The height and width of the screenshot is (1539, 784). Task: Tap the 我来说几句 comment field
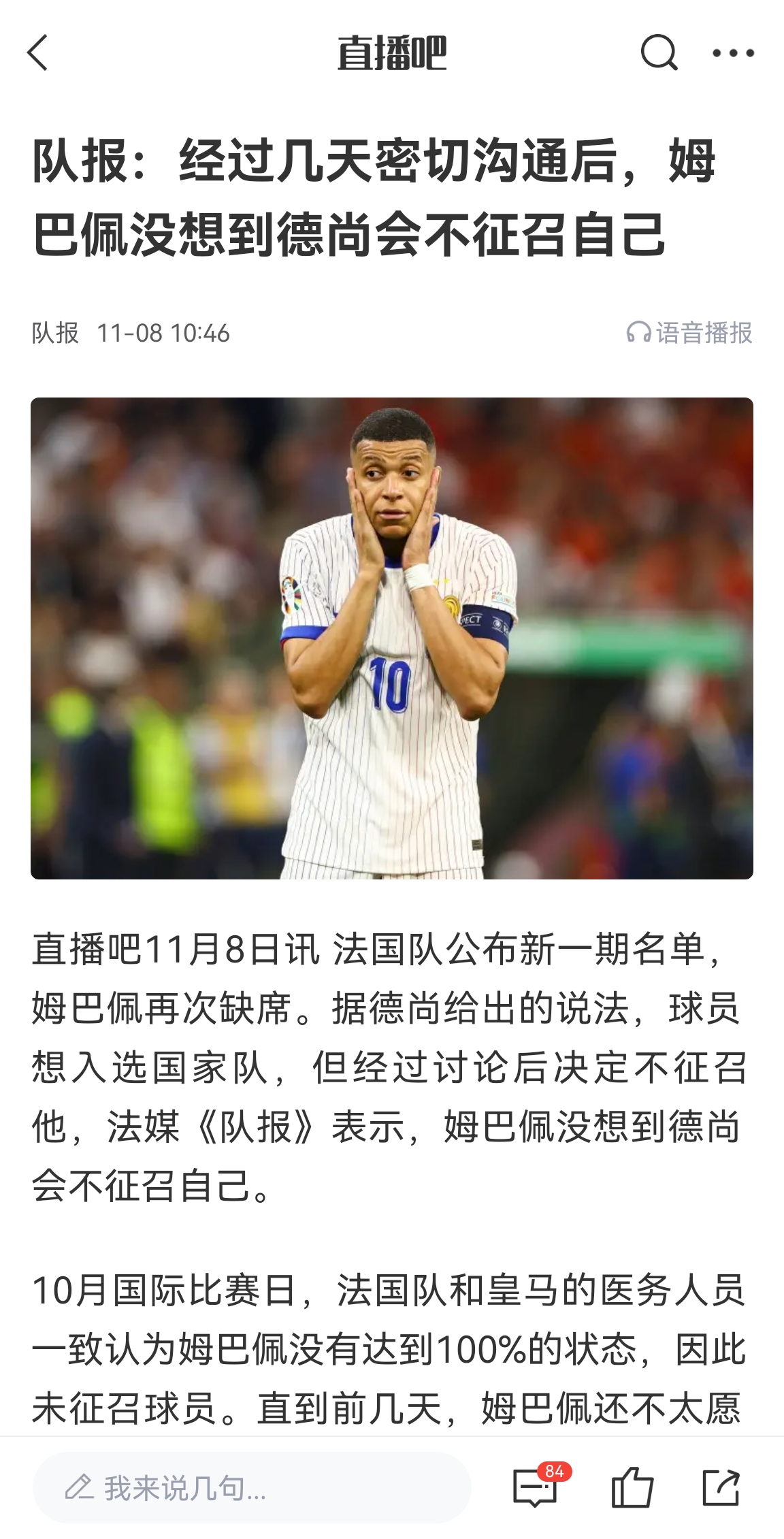(x=252, y=1488)
